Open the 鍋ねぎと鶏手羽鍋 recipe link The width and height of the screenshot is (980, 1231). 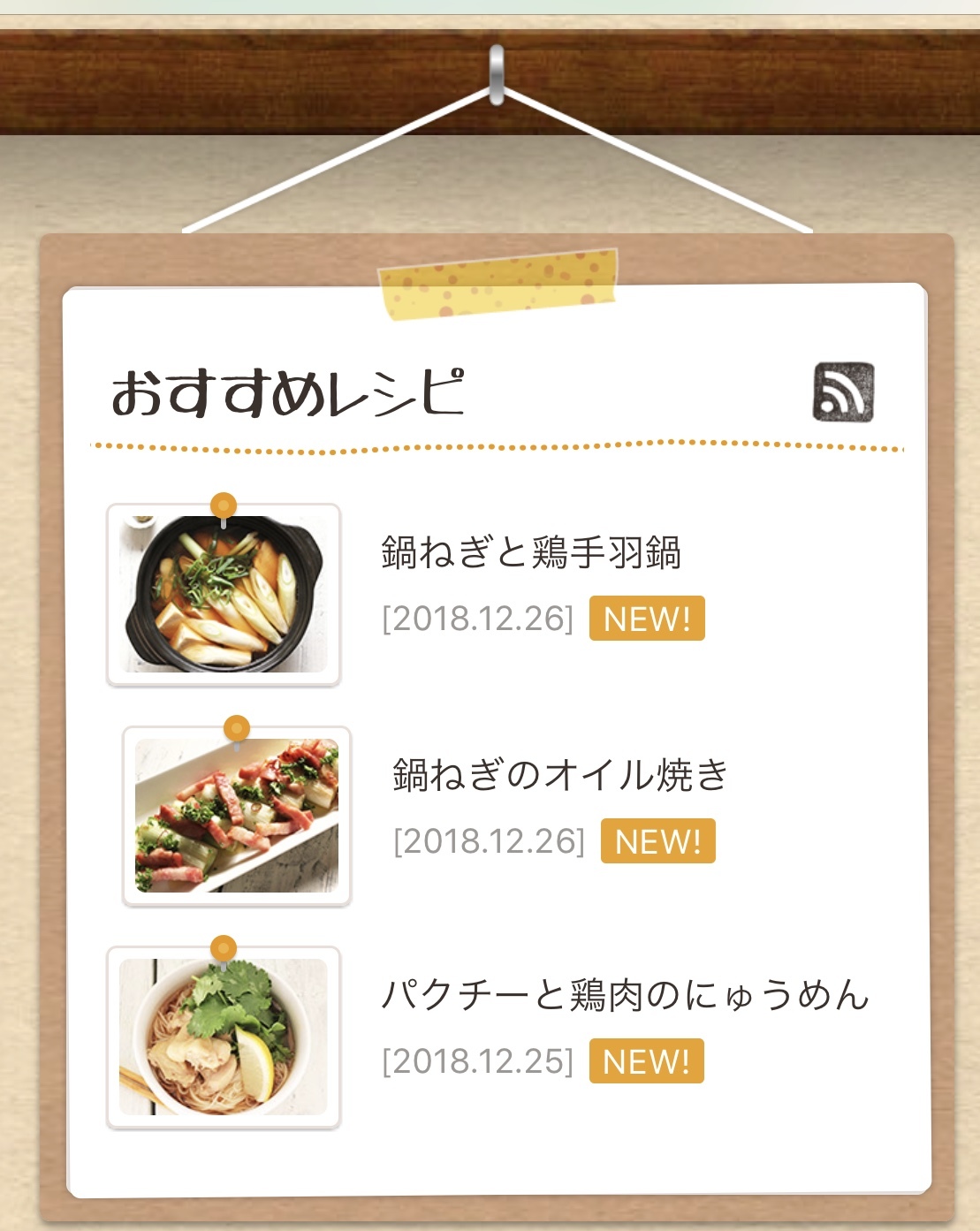530,553
